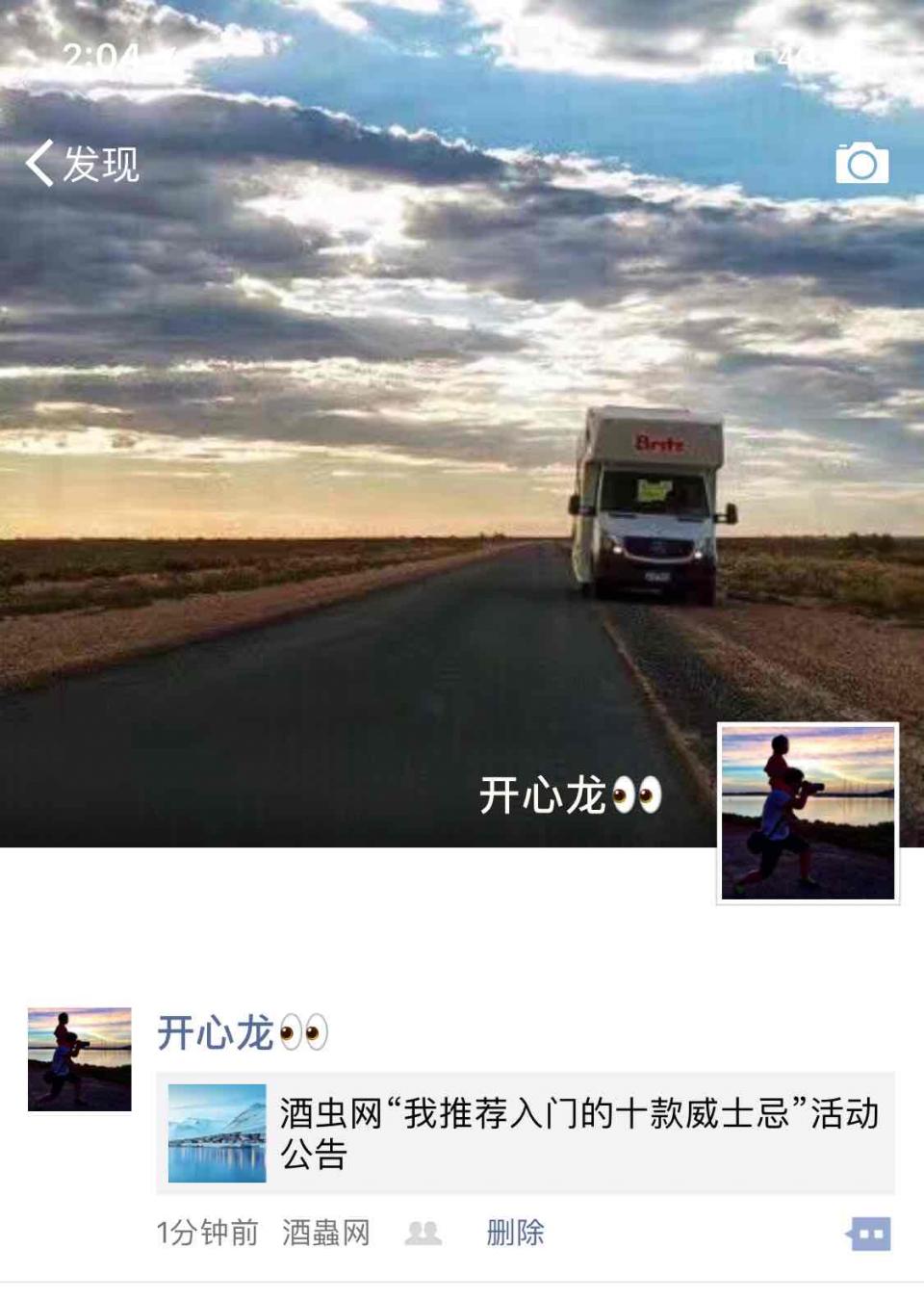924x1301 pixels.
Task: Open the like and comment menu
Action: [869, 1233]
